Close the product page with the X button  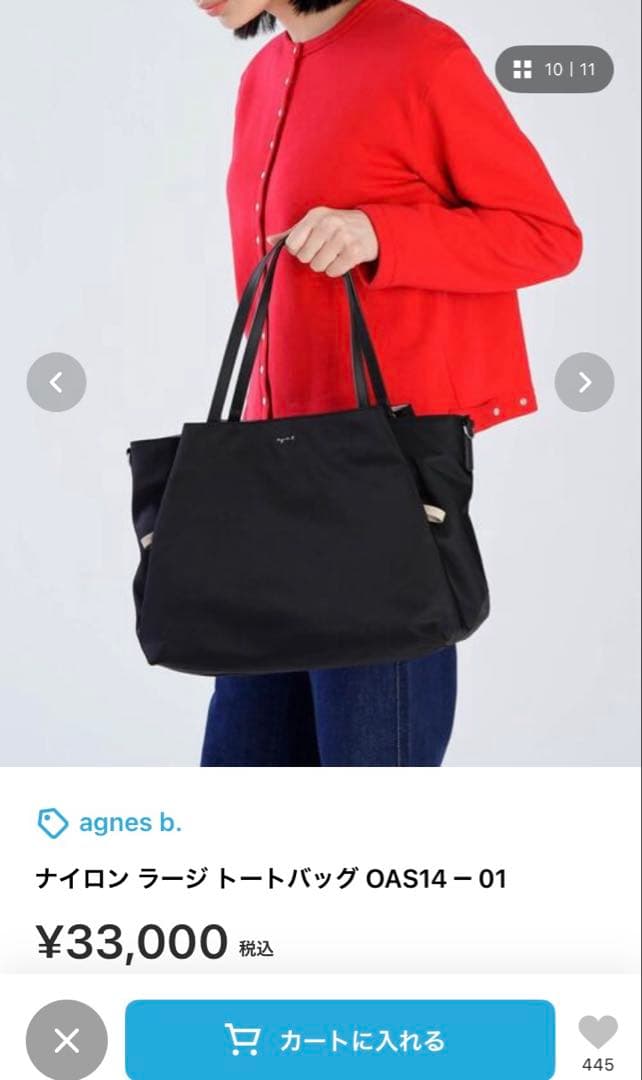tap(66, 1041)
